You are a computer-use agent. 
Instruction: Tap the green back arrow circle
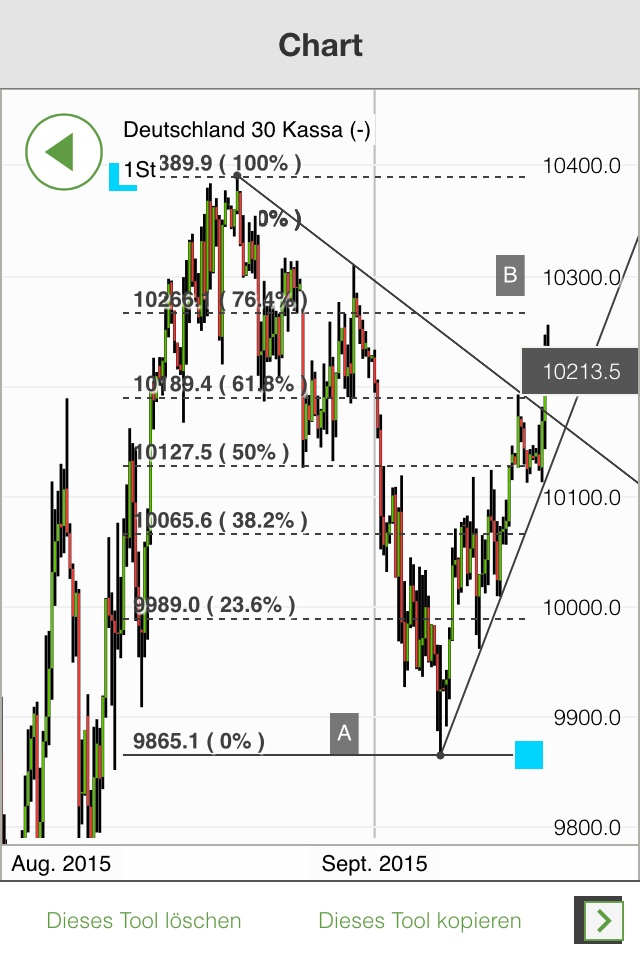(63, 151)
